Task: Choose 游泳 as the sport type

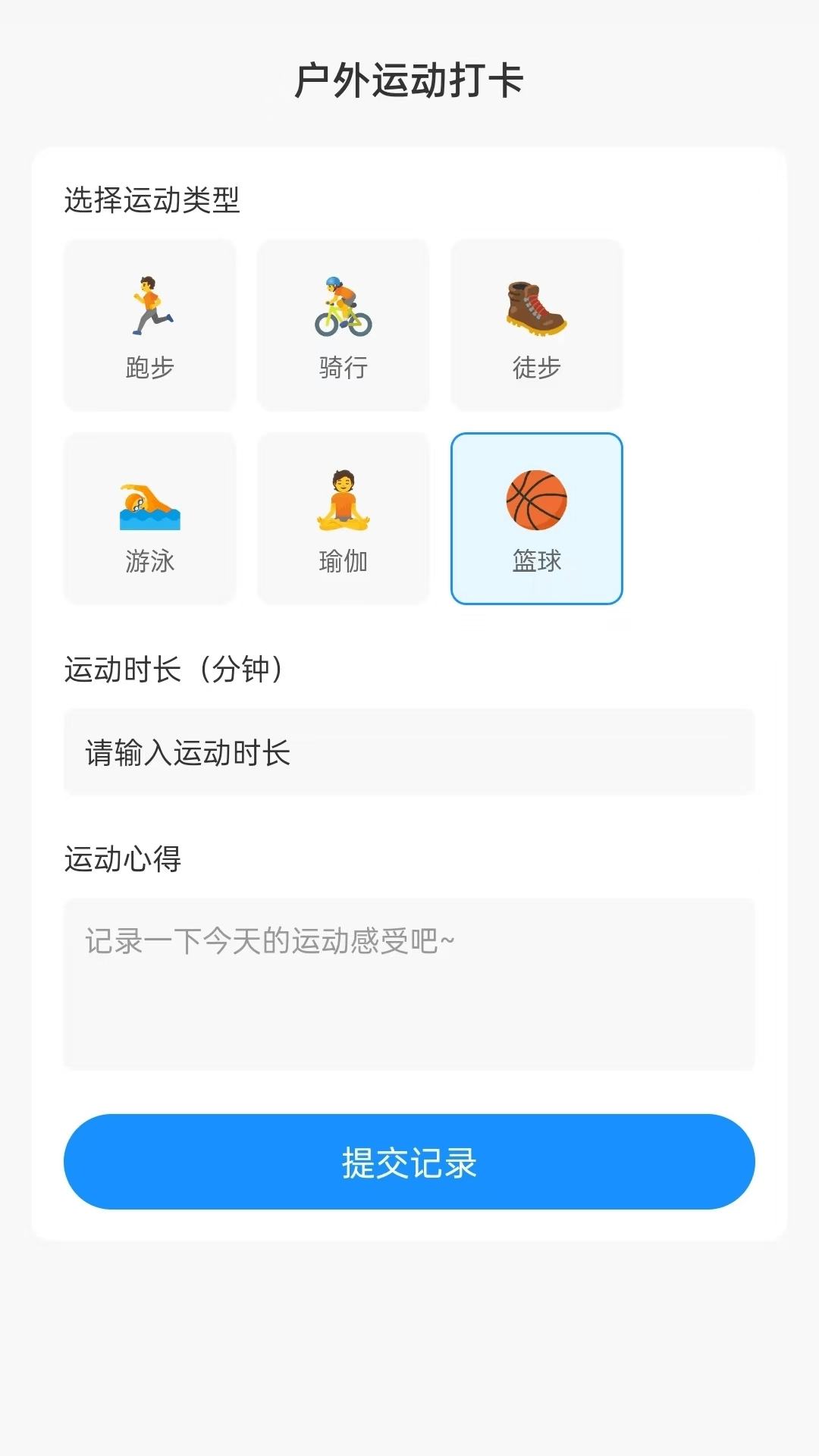Action: coord(149,518)
